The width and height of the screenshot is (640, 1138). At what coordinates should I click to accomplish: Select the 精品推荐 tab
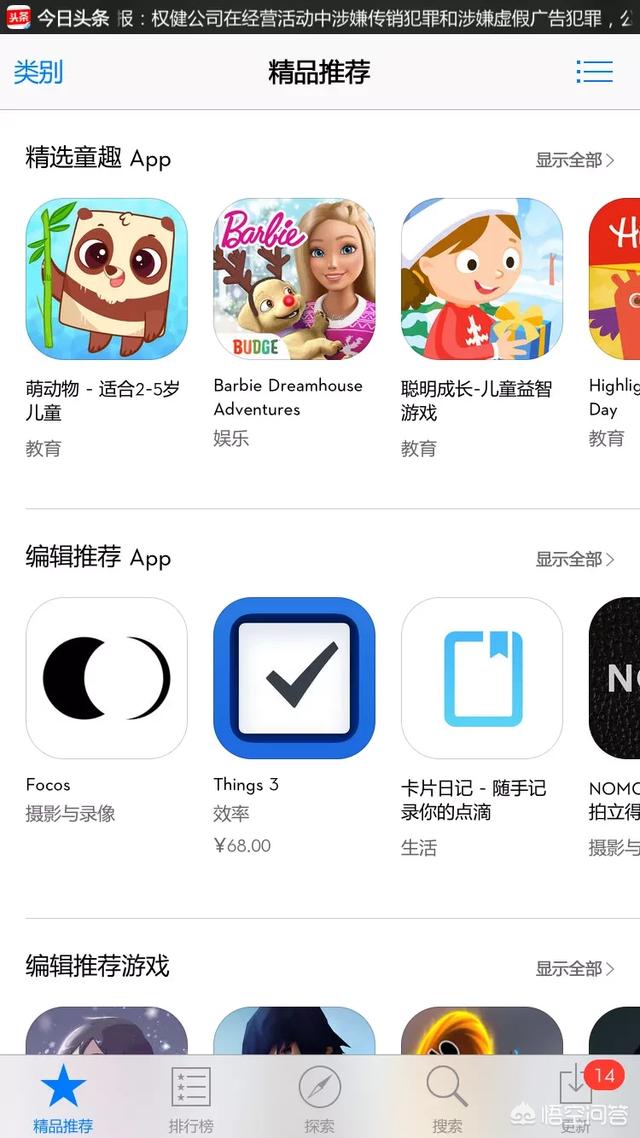pyautogui.click(x=63, y=1098)
